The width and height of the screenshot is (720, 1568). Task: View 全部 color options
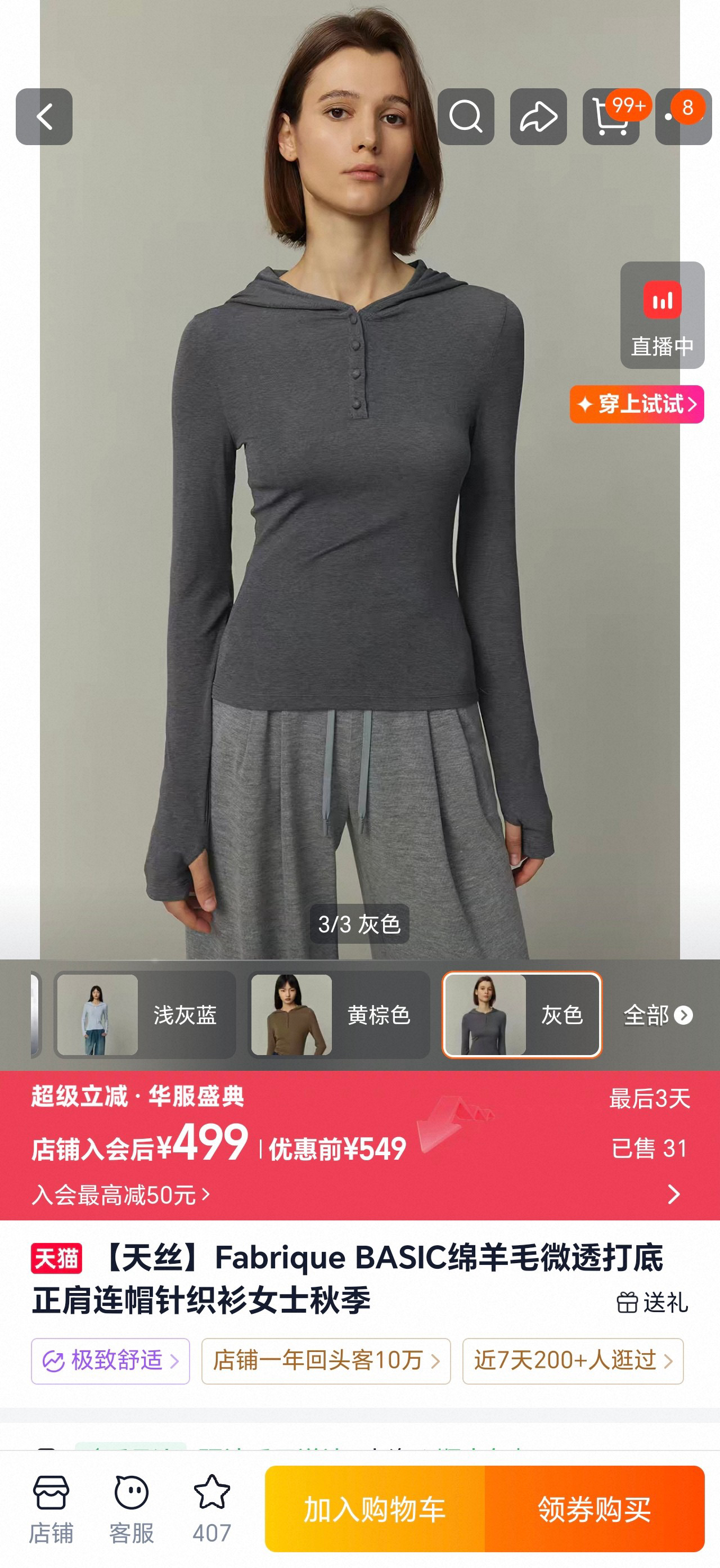click(658, 1015)
